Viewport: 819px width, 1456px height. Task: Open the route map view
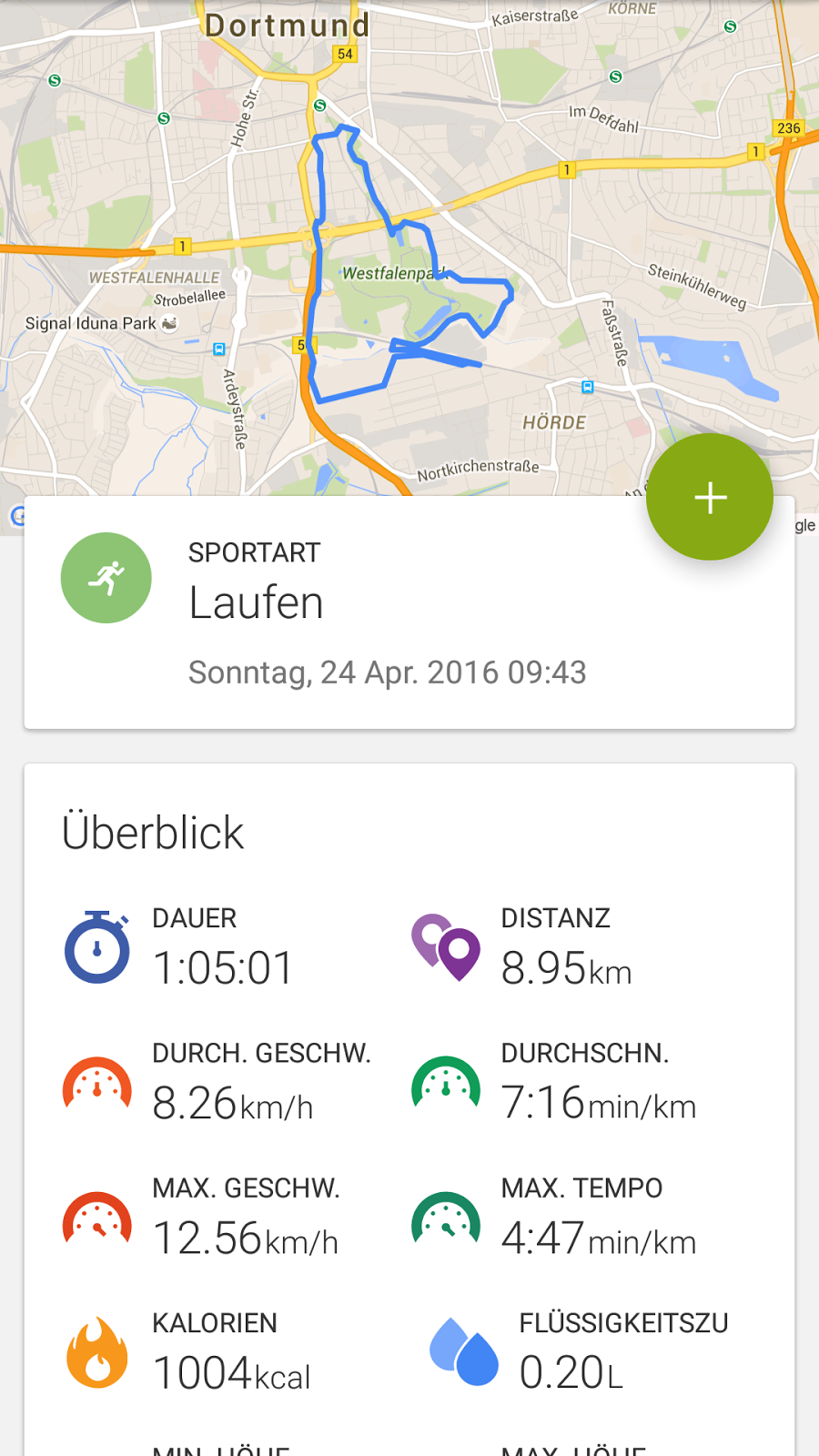(409, 248)
